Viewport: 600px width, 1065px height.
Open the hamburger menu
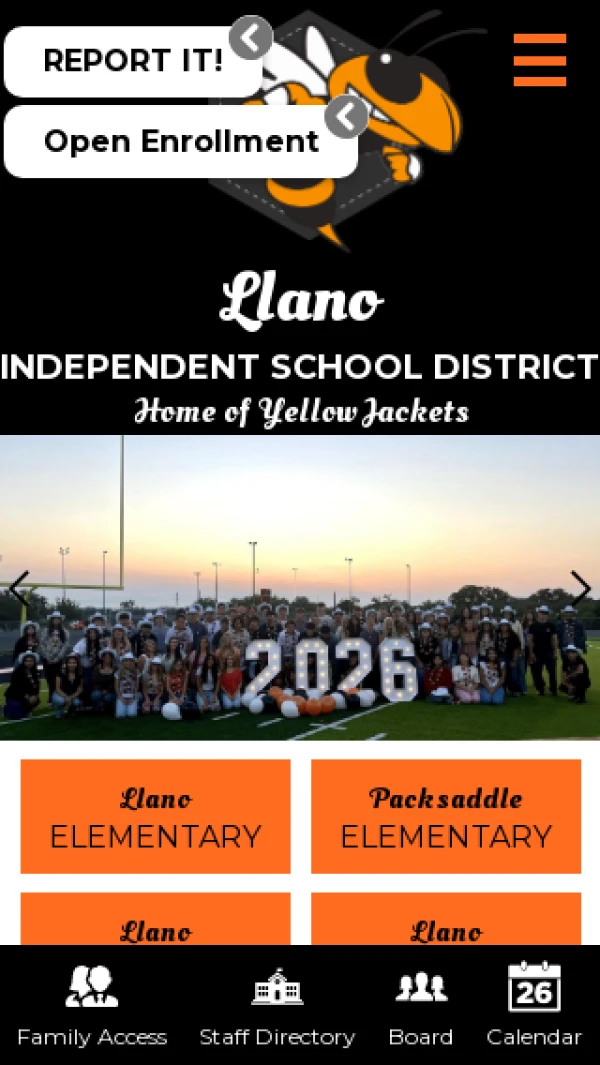click(x=539, y=60)
